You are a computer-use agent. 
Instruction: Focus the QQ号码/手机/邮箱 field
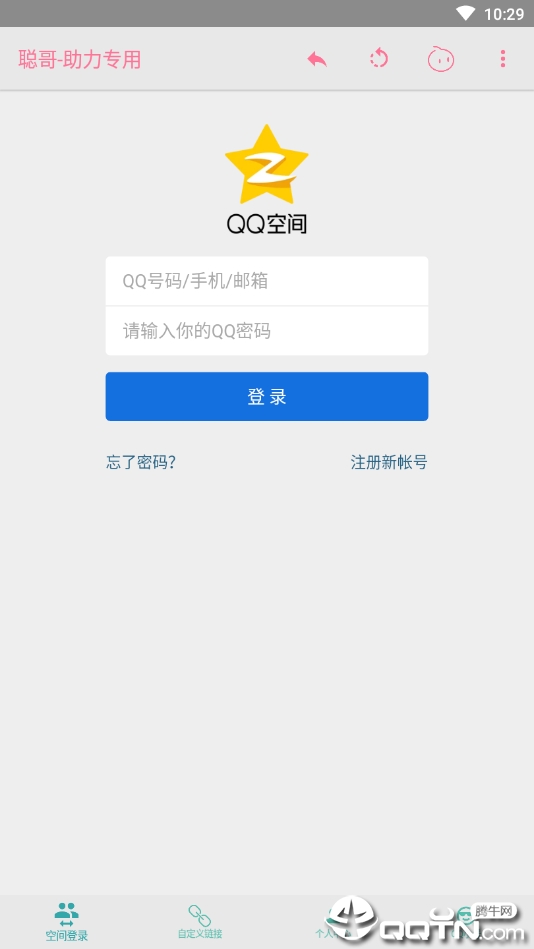[x=267, y=281]
